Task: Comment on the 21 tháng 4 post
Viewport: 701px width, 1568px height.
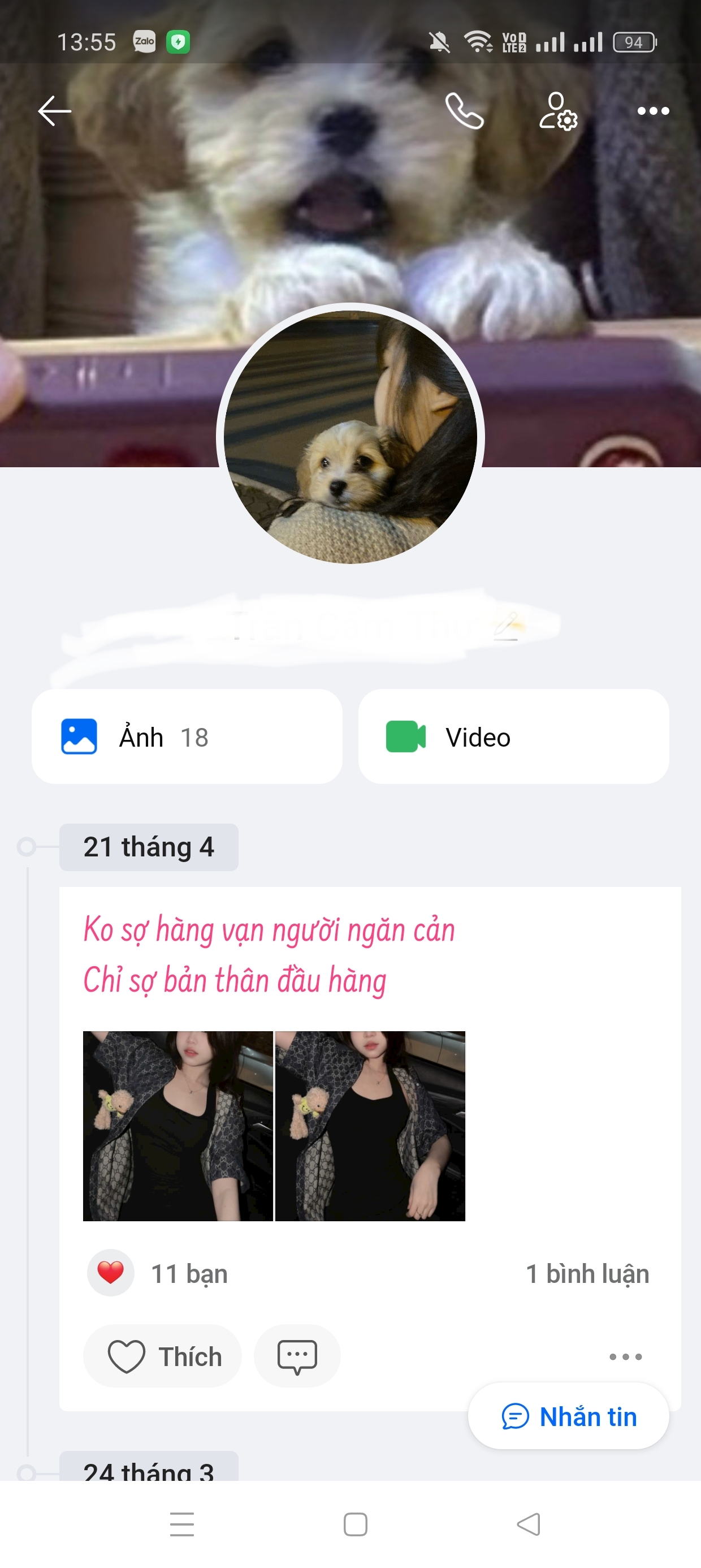Action: 297,1356
